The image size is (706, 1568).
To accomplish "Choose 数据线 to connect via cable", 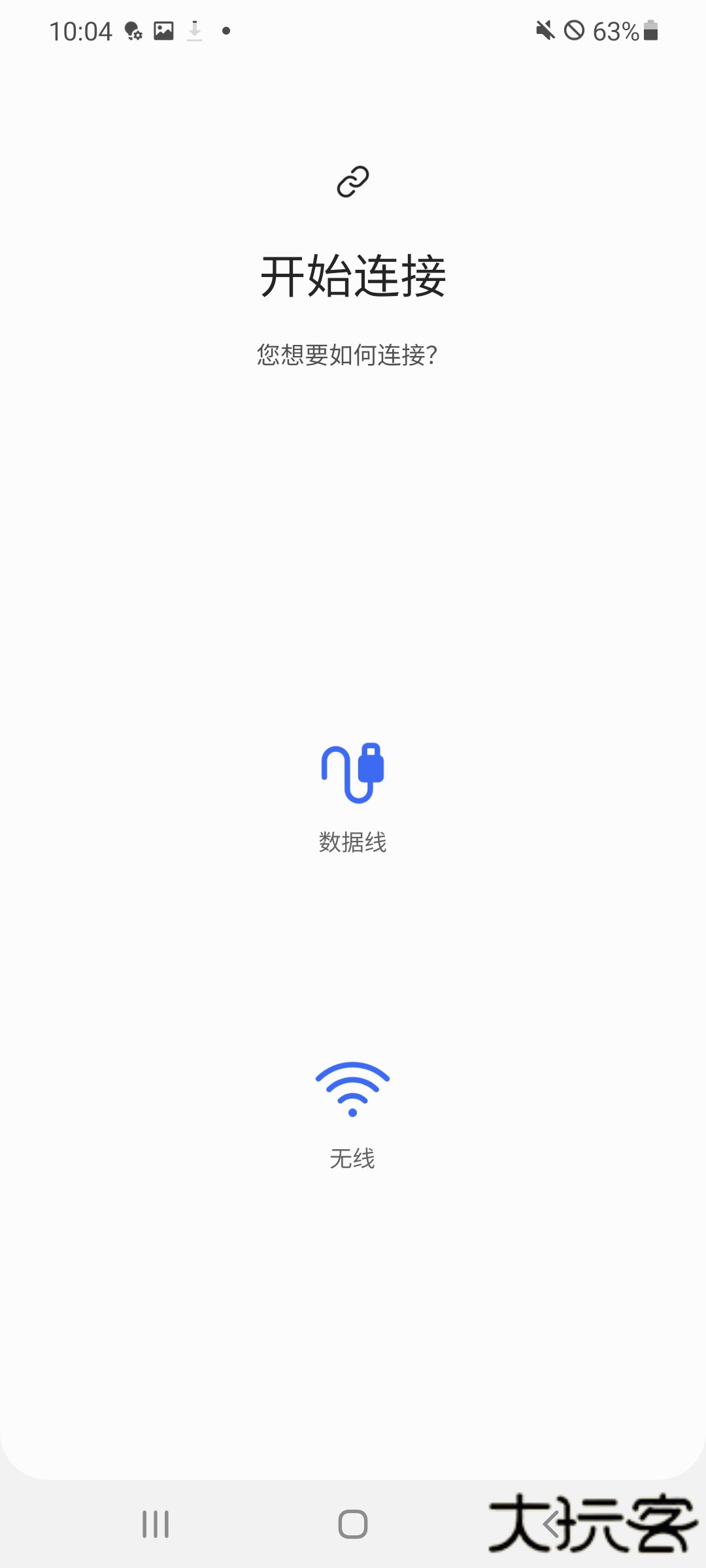I will (x=353, y=842).
